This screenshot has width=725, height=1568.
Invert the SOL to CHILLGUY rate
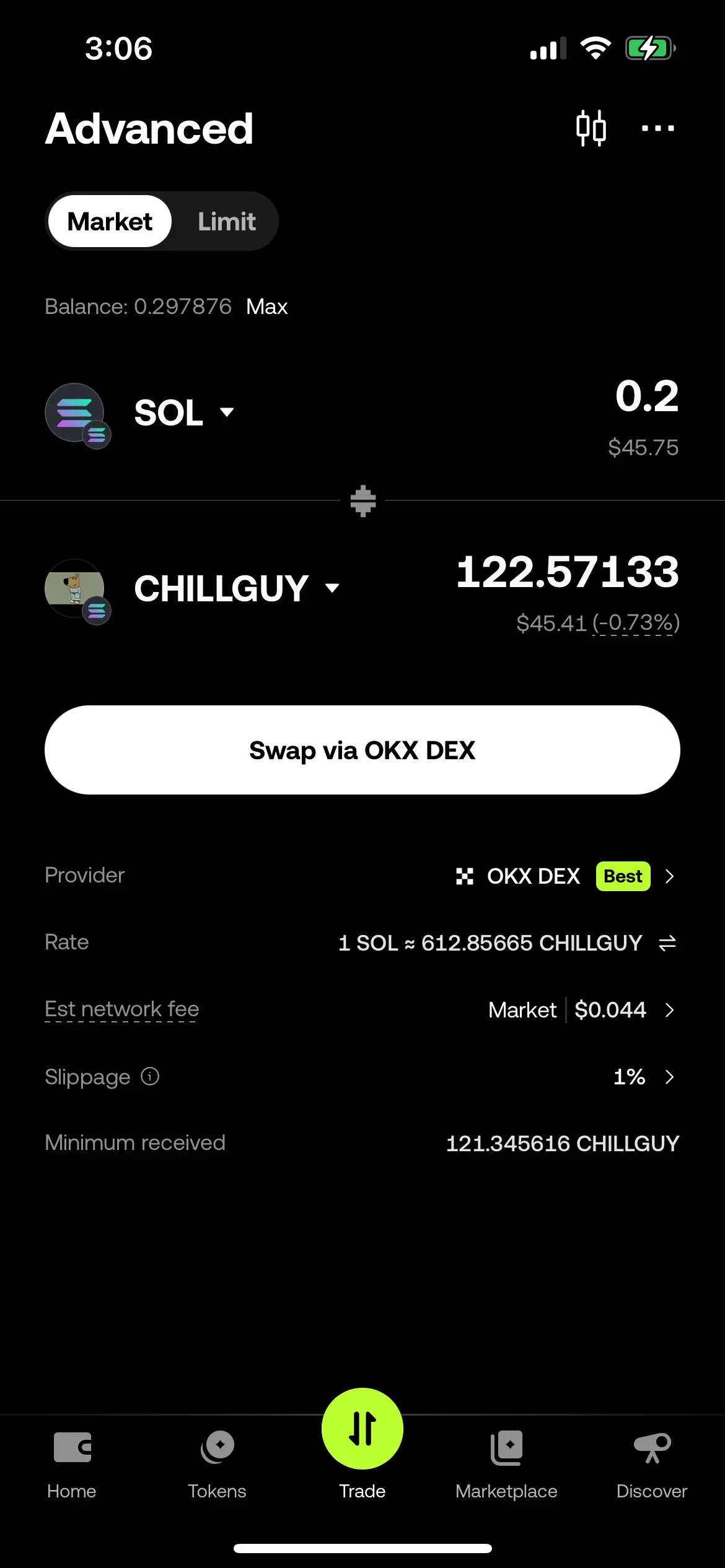point(667,943)
